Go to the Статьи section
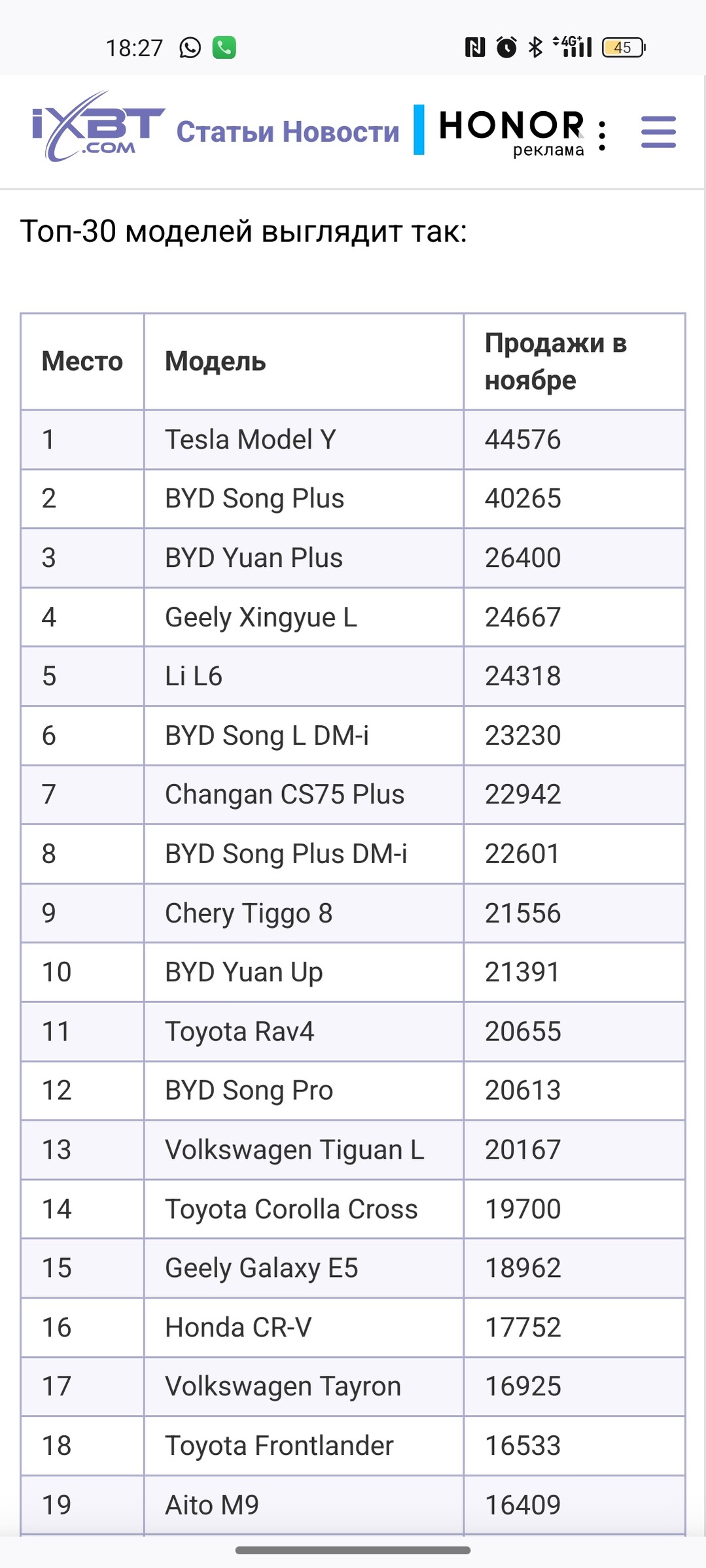The image size is (706, 1568). click(224, 131)
